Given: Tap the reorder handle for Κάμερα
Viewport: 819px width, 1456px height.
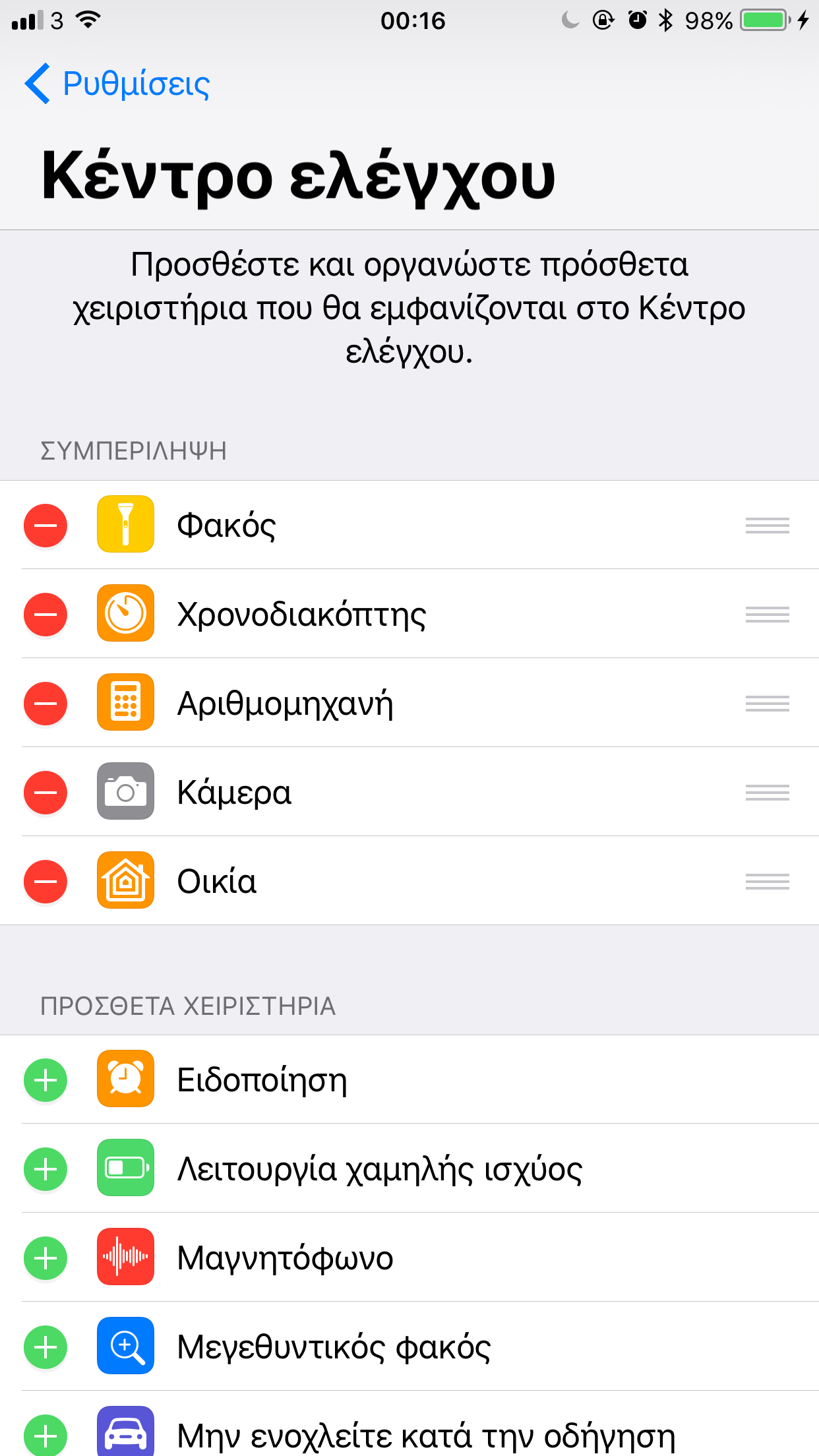Looking at the screenshot, I should 767,793.
